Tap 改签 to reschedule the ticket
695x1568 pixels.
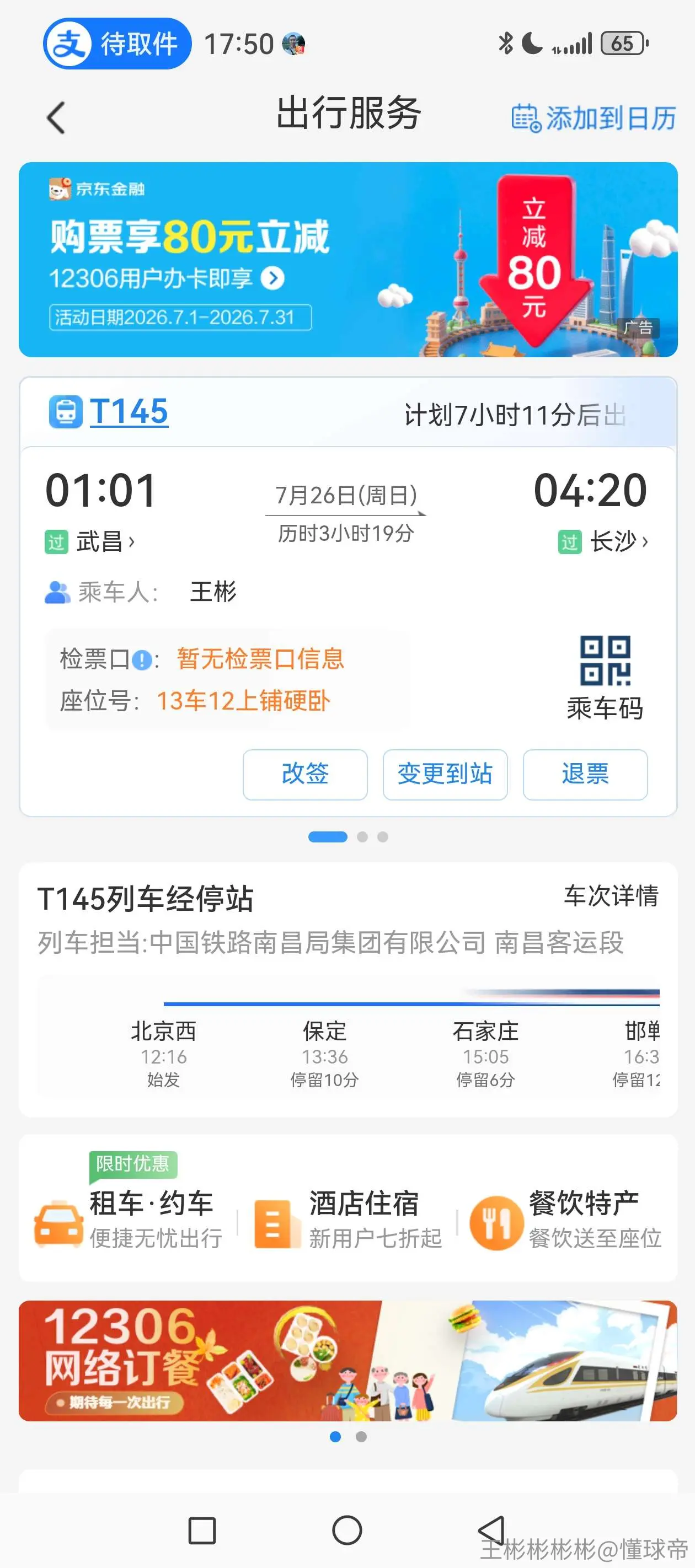coord(305,774)
